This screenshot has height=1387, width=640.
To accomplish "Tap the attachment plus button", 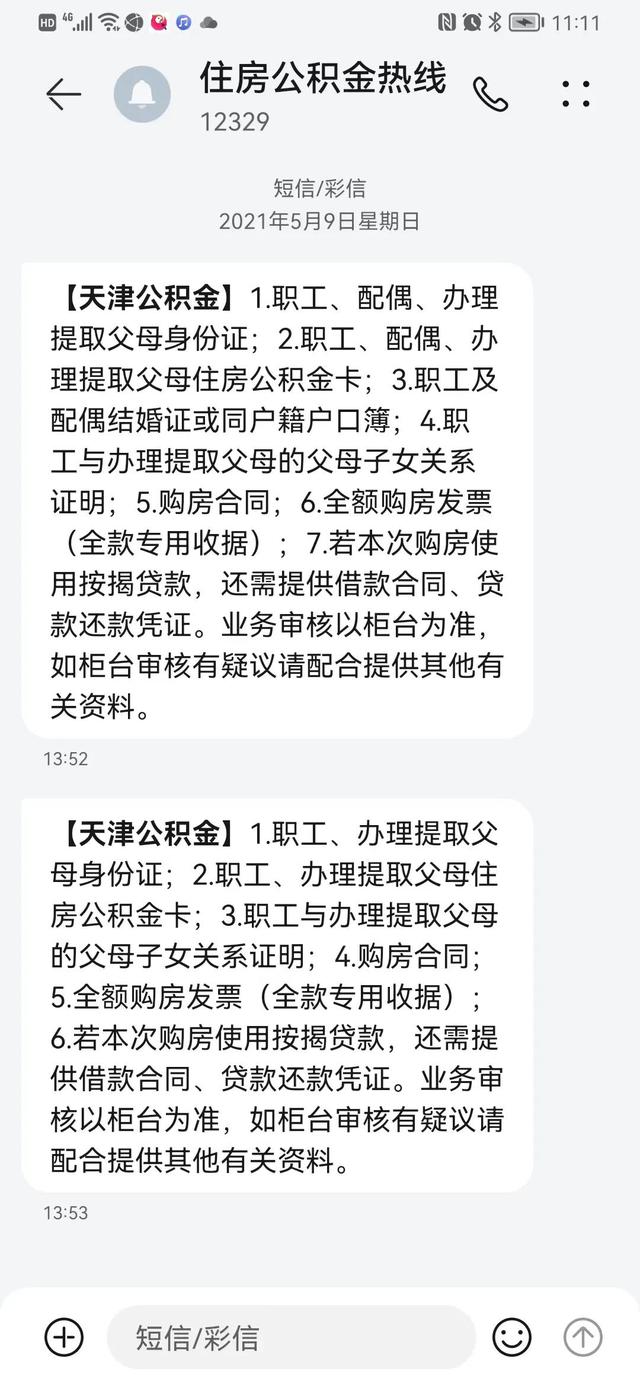I will (x=64, y=1337).
